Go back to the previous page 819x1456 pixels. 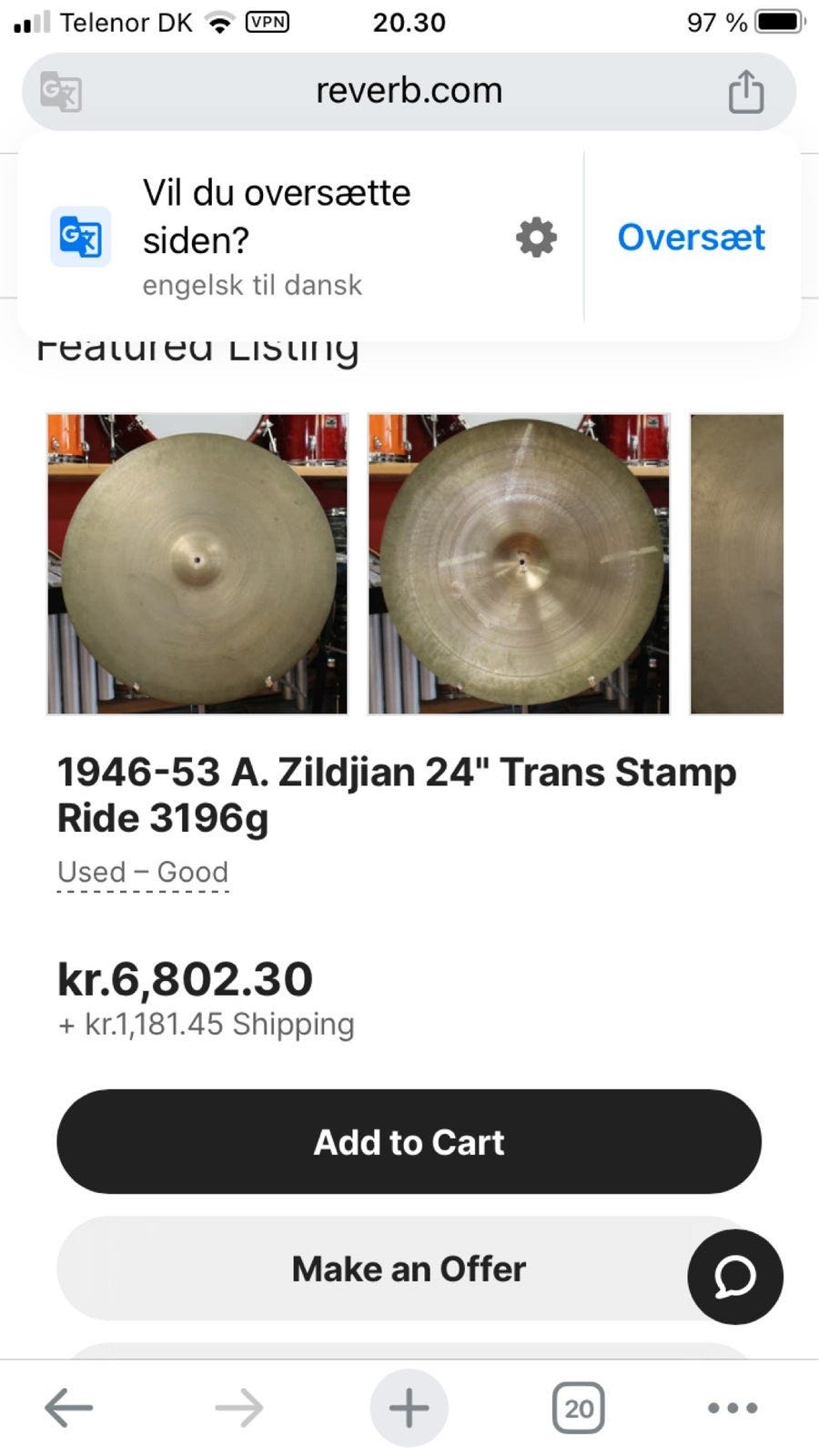69,1408
